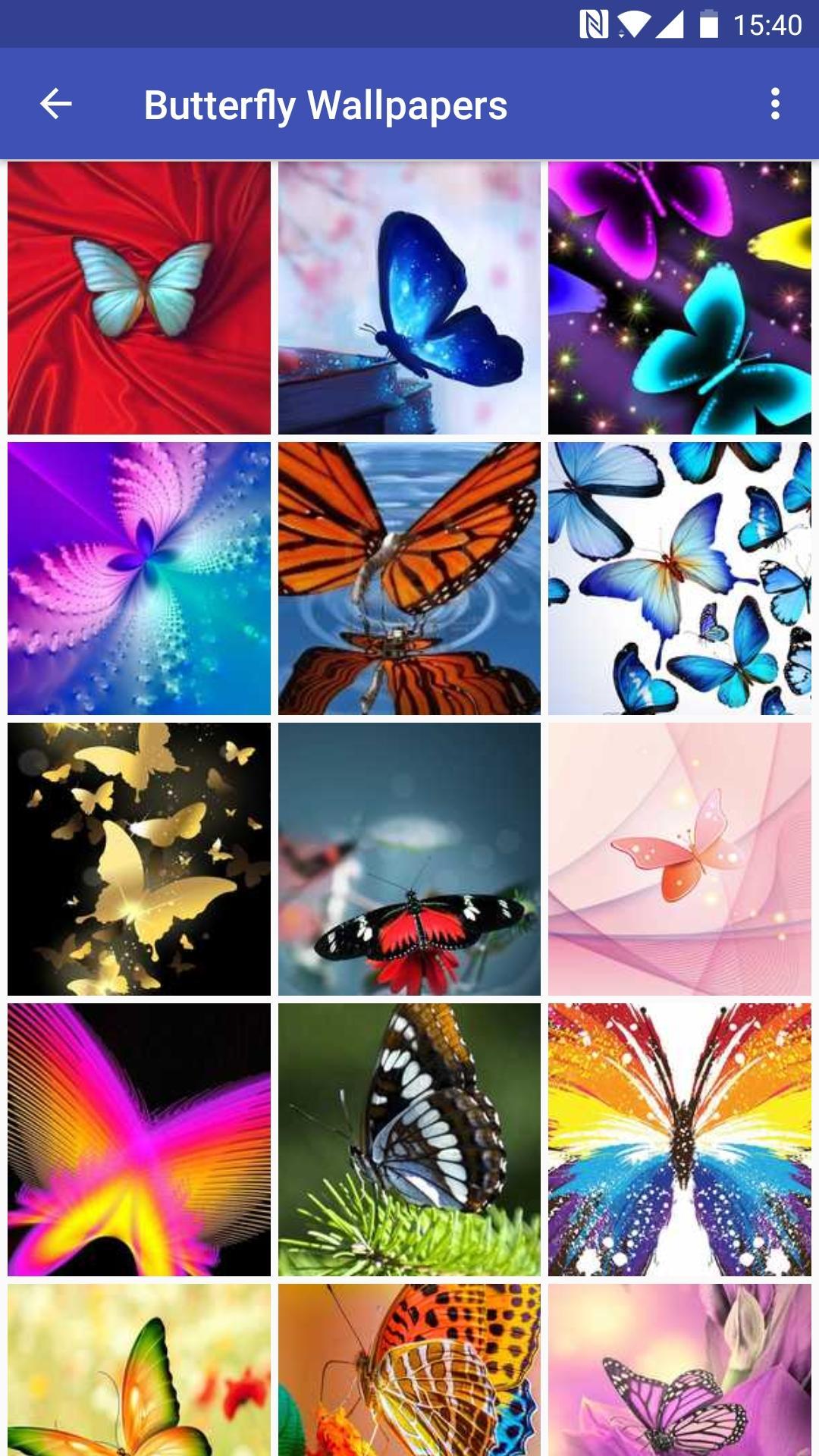View the purple fractal butterfly wallpaper
The height and width of the screenshot is (1456, 819).
pyautogui.click(x=139, y=579)
